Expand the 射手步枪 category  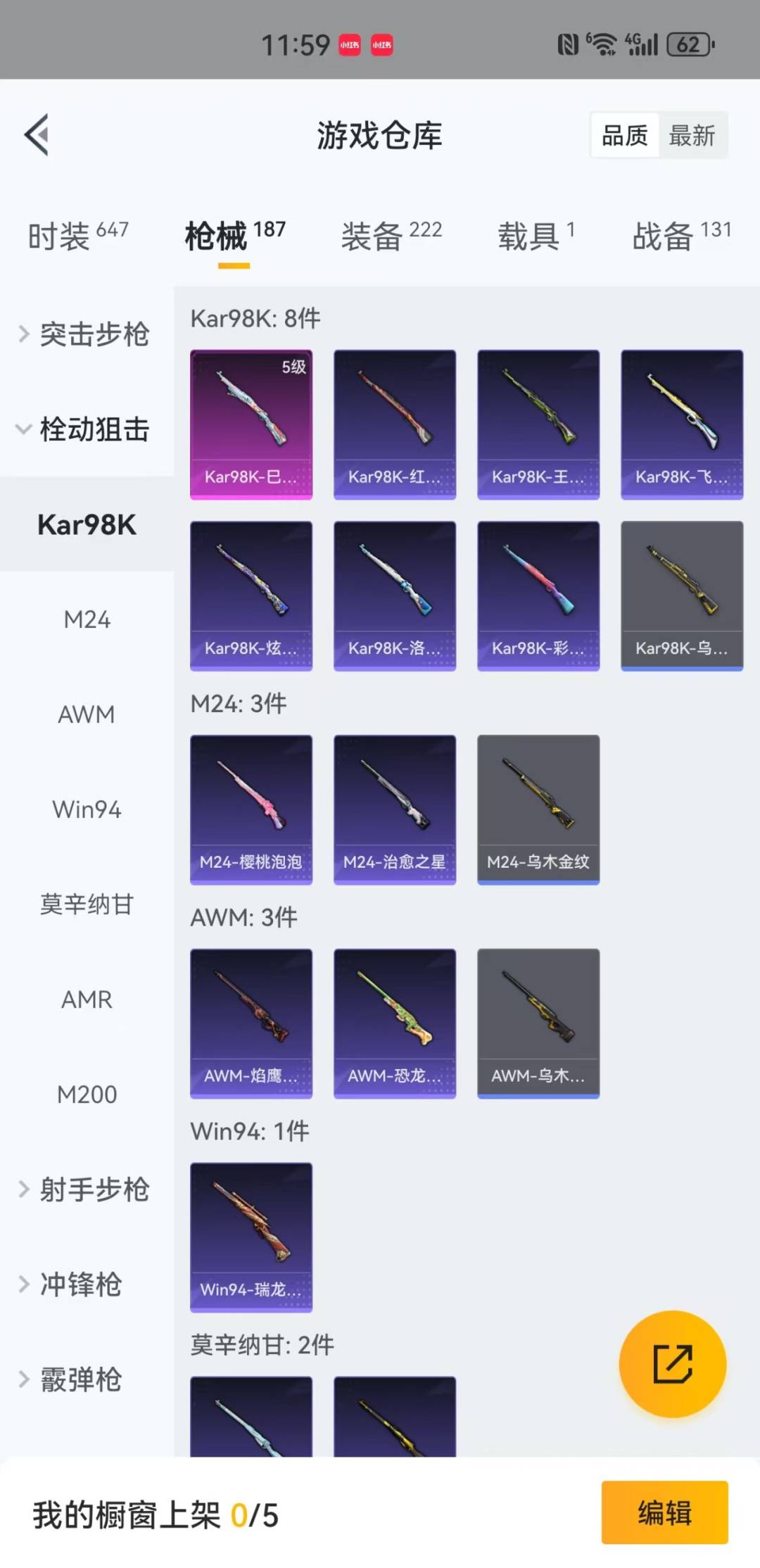point(84,1189)
